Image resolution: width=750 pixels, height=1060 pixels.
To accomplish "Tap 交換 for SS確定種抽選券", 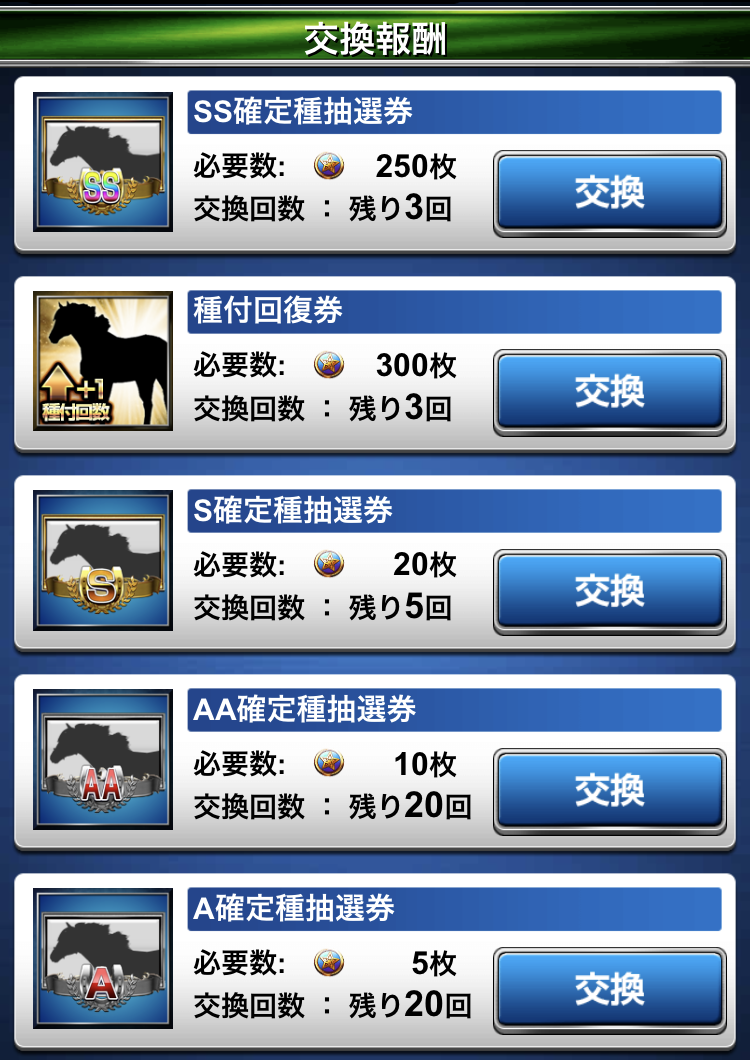I will tap(609, 193).
